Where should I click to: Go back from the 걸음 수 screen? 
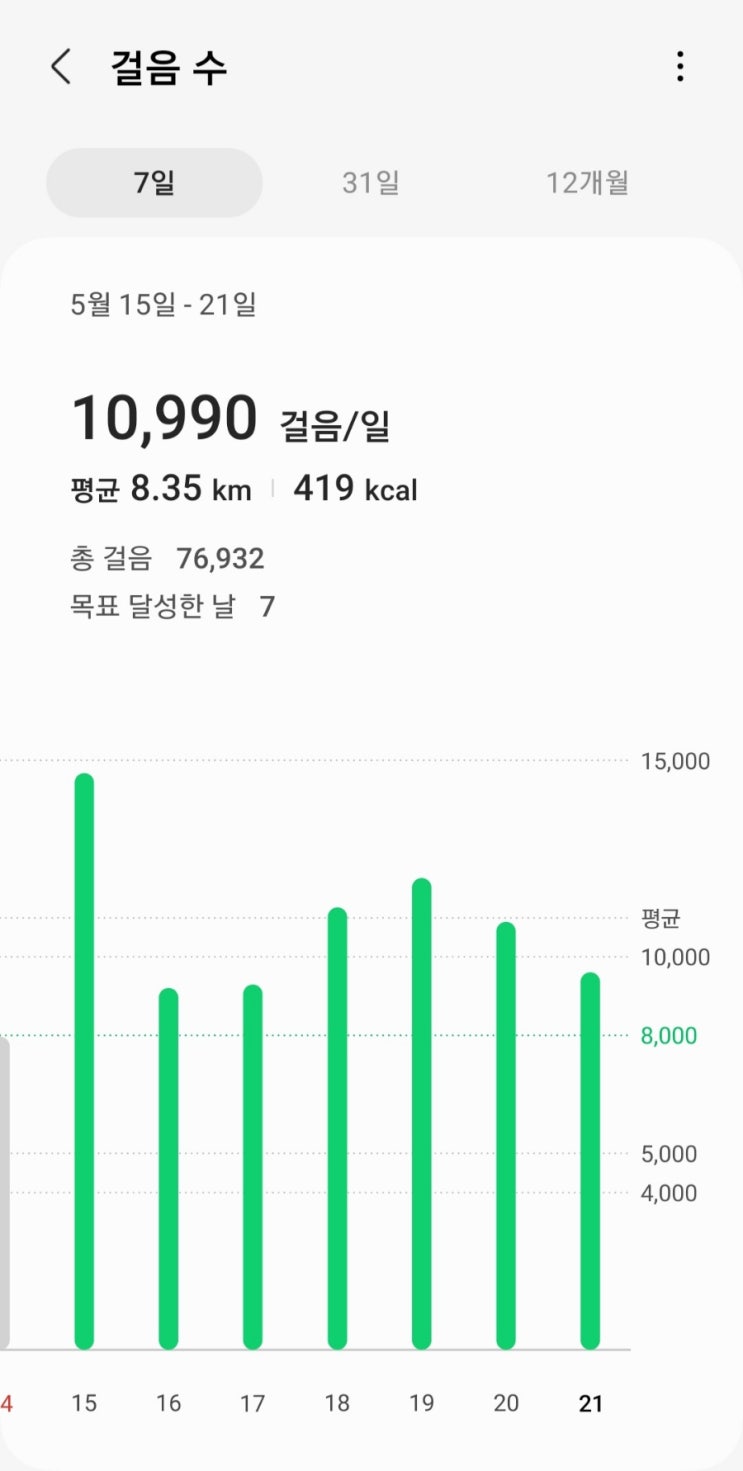click(61, 68)
